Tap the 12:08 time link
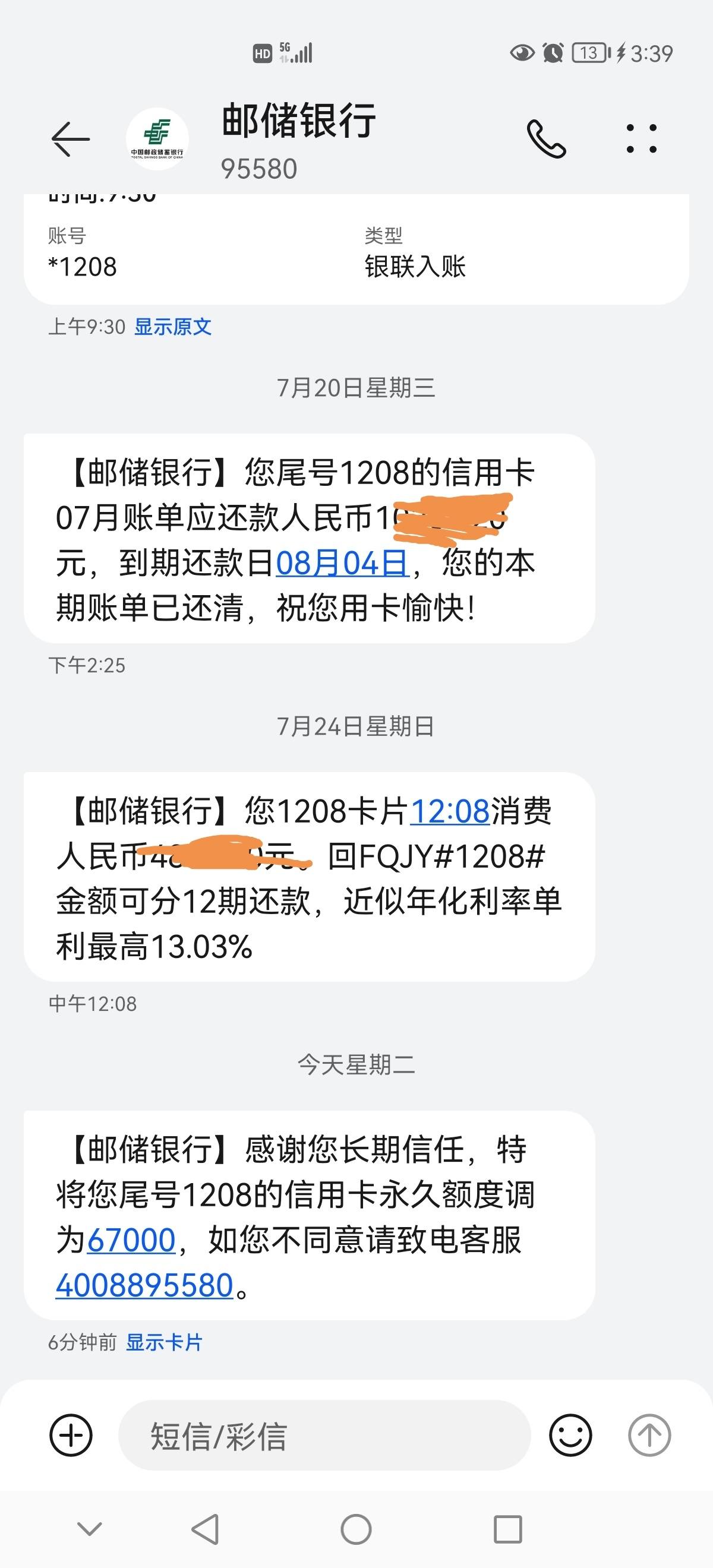This screenshot has height=1568, width=713. [450, 811]
